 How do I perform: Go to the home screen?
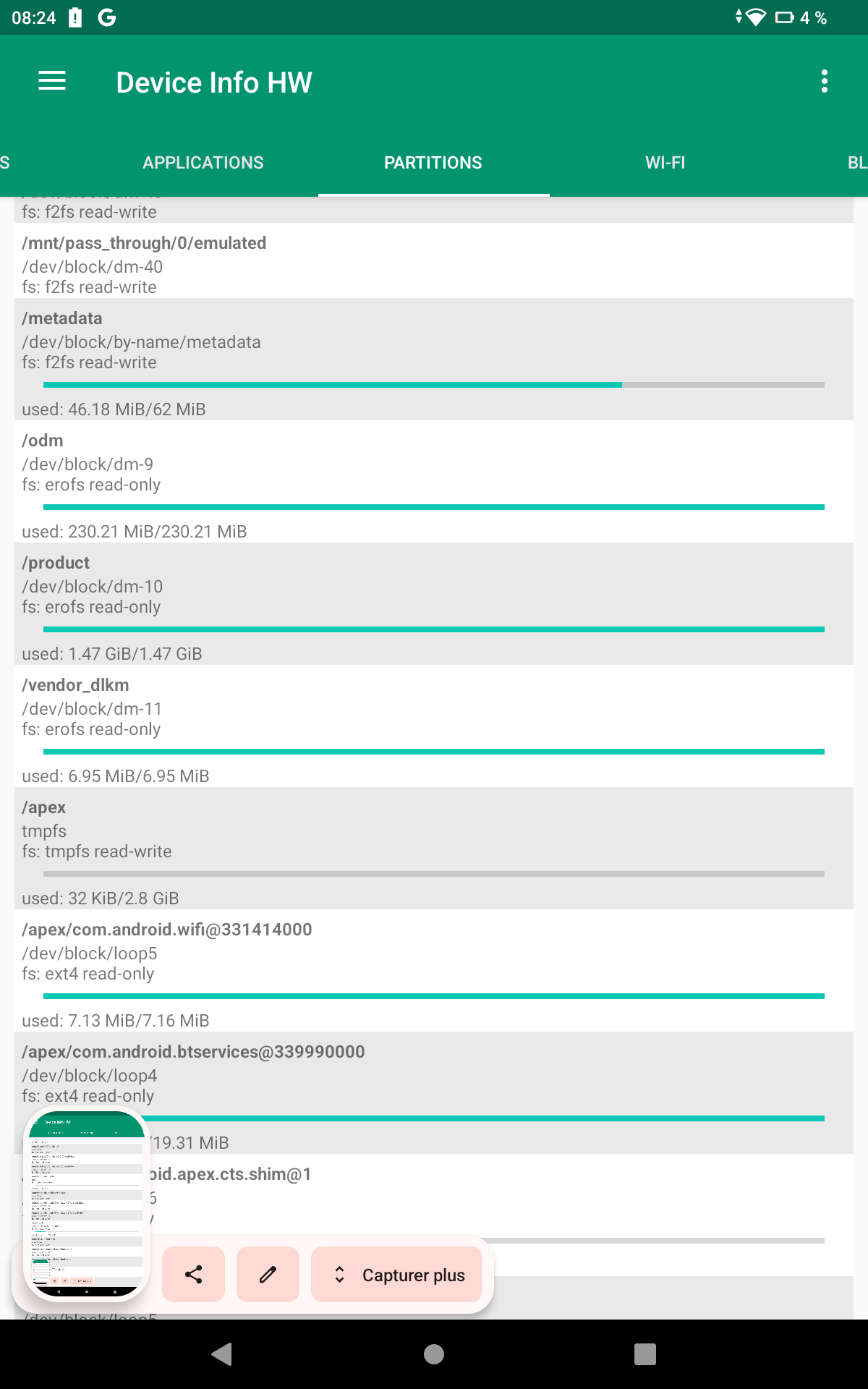coord(434,1354)
